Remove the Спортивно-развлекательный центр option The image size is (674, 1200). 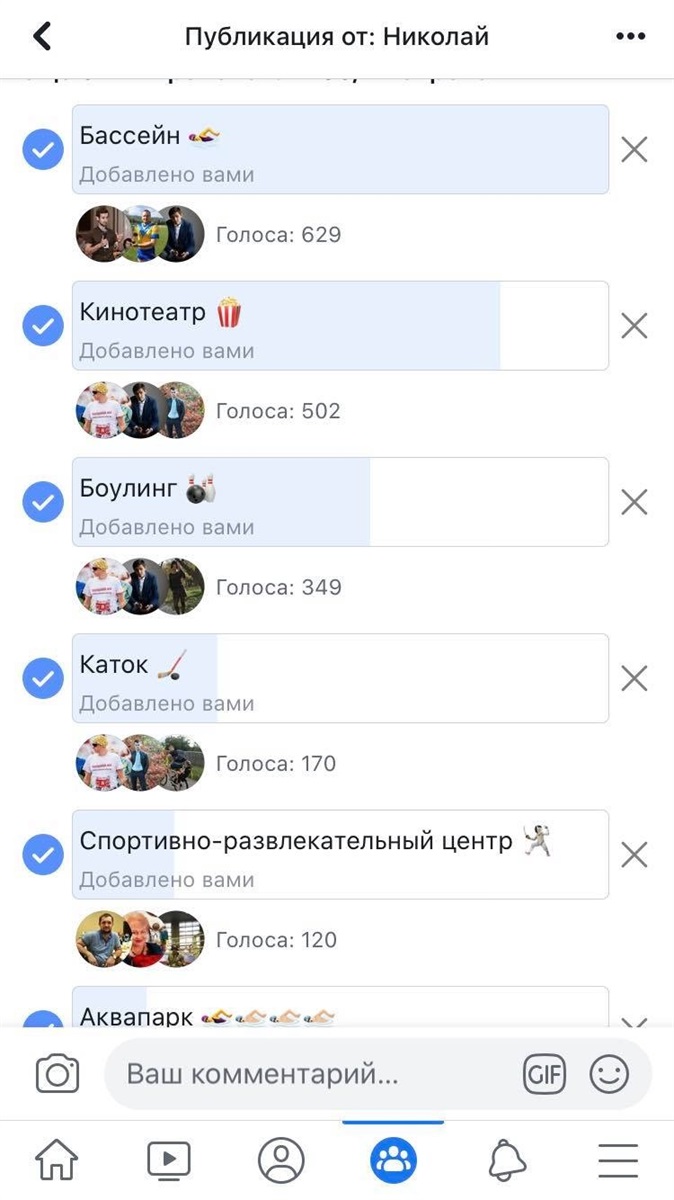634,855
